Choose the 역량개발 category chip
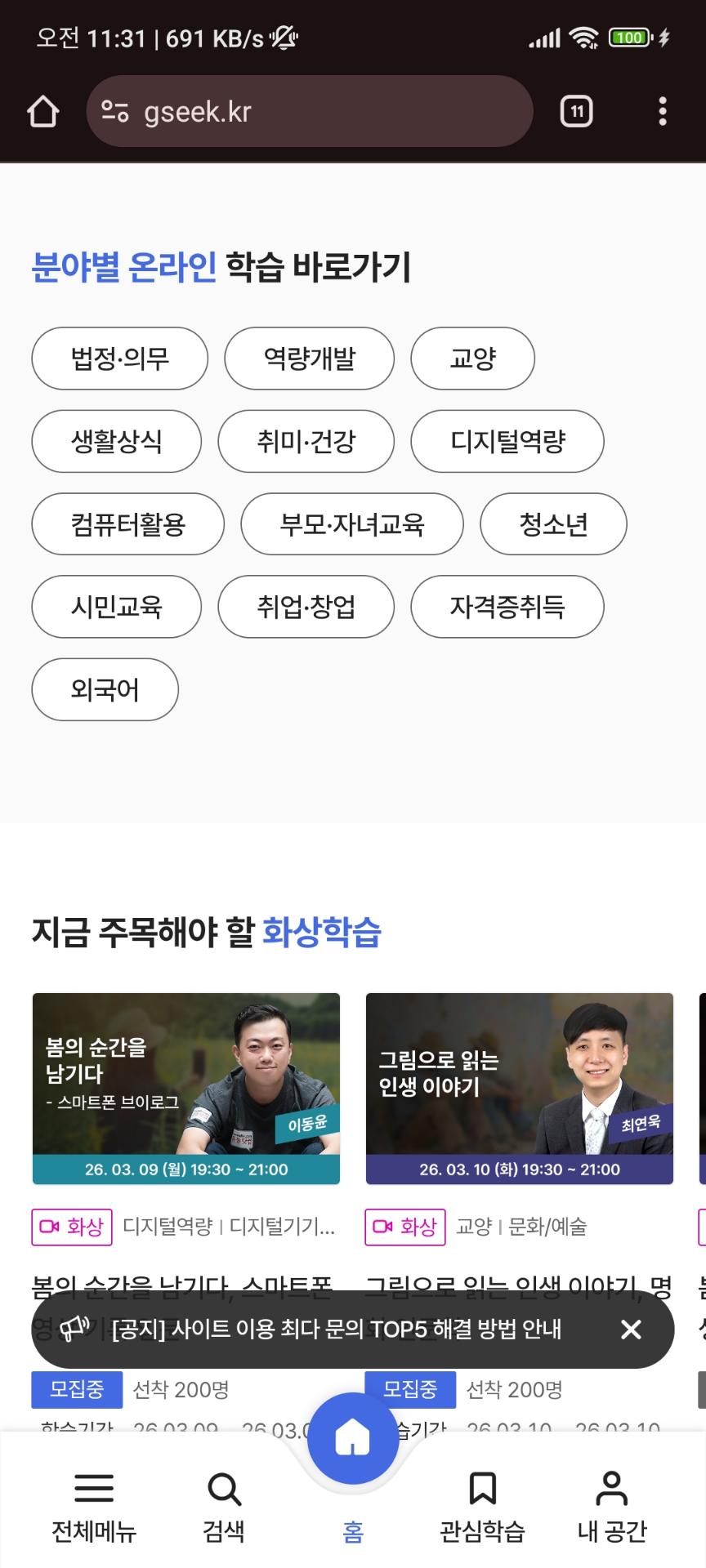The height and width of the screenshot is (1568, 706). click(309, 359)
